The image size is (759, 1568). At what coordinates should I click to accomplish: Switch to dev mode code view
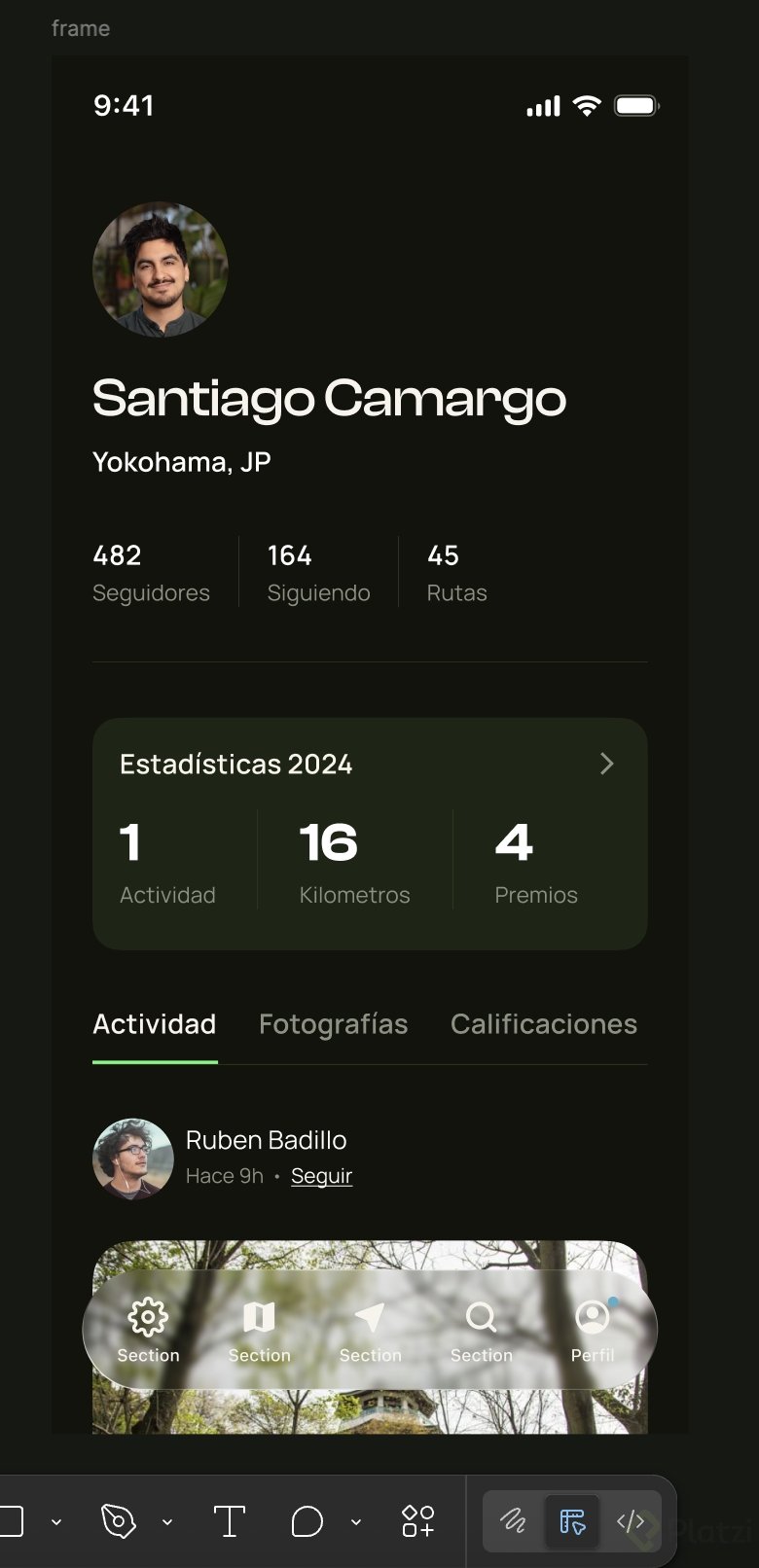(631, 1521)
